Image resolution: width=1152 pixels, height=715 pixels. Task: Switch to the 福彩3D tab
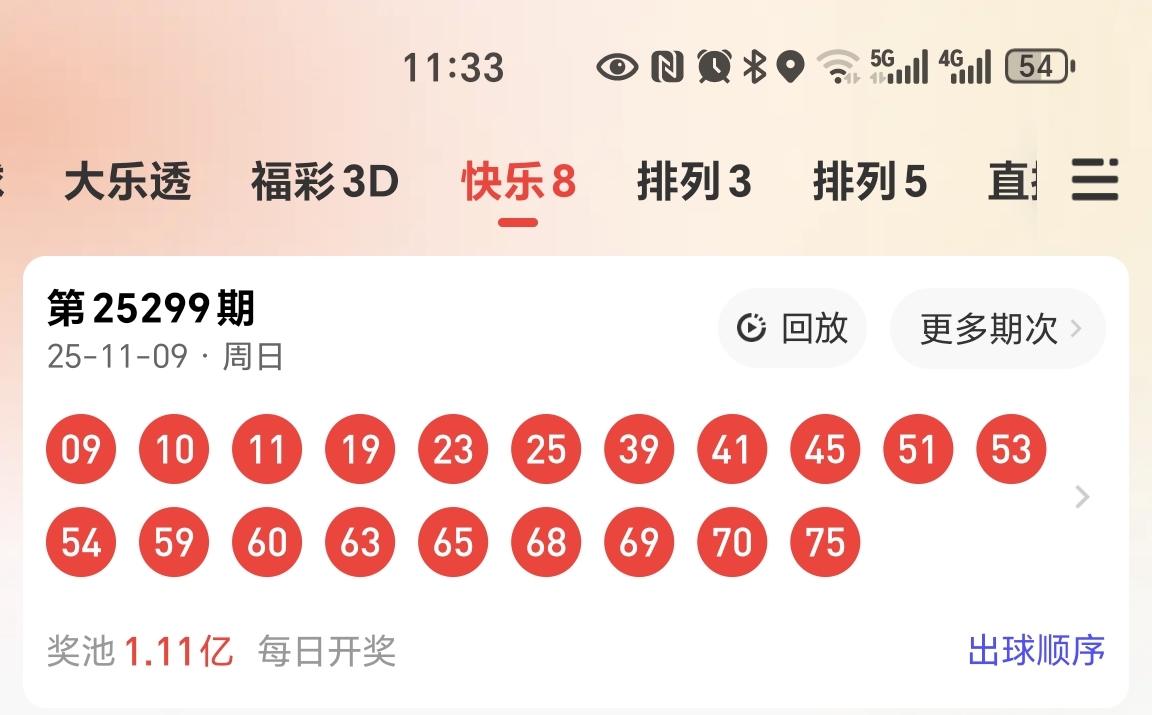[324, 183]
